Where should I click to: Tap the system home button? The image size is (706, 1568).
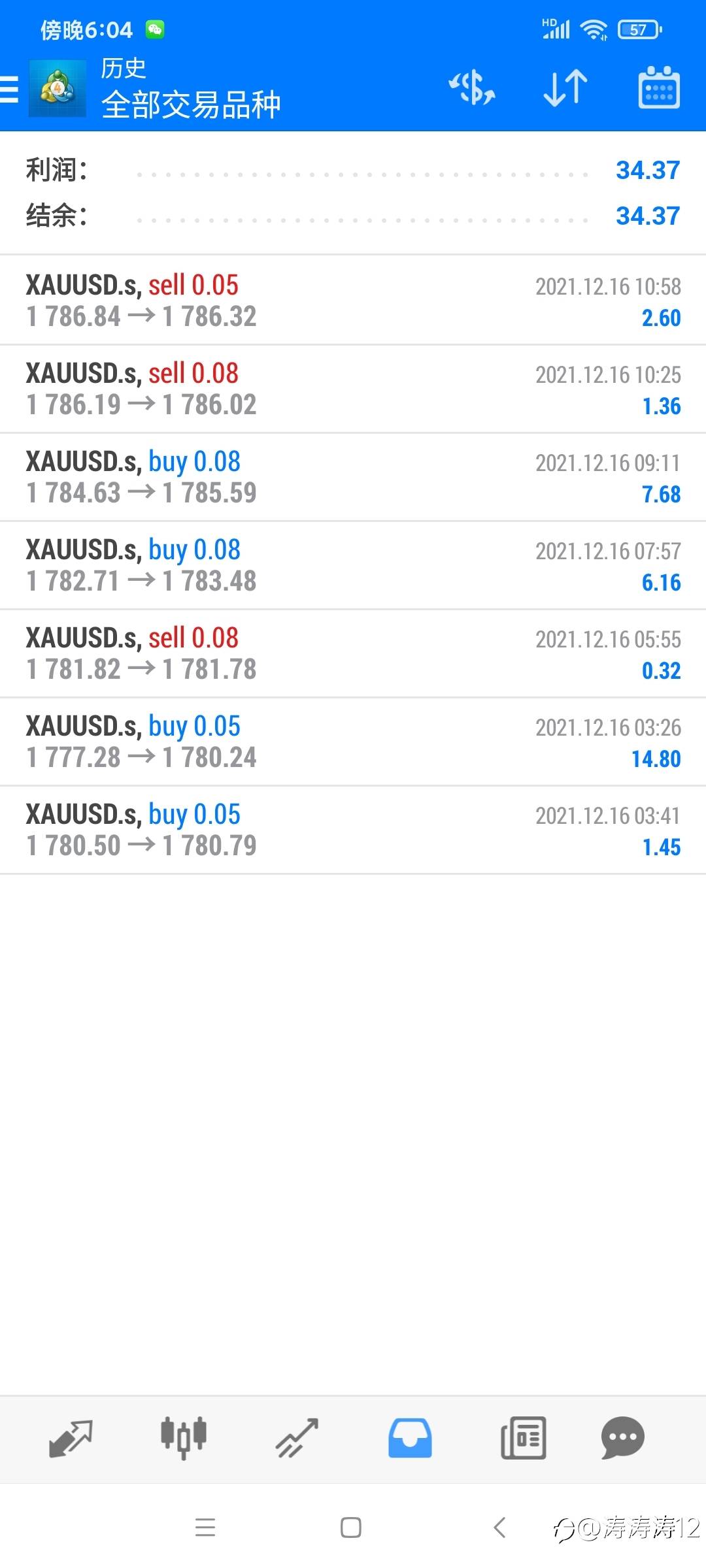pyautogui.click(x=351, y=1527)
